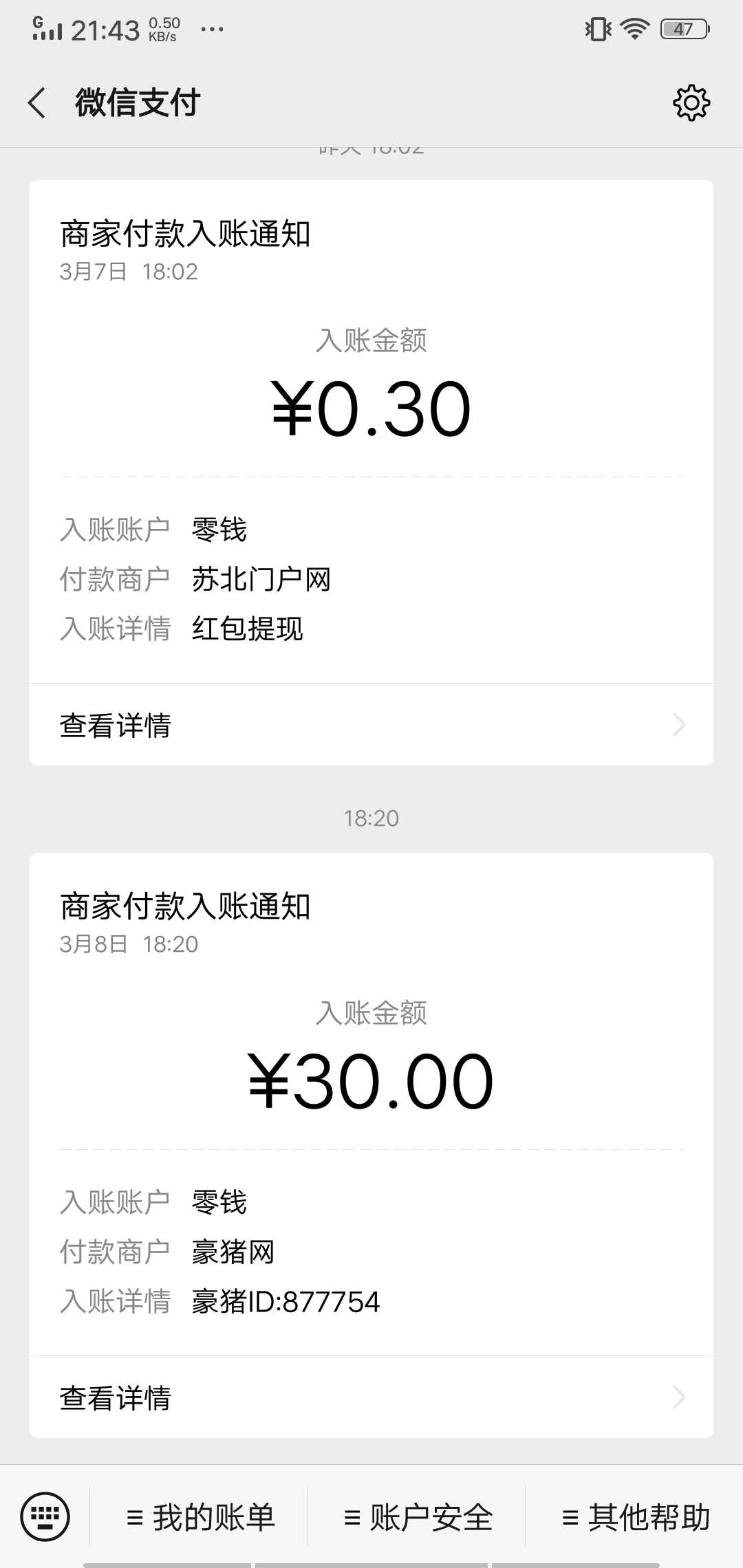Viewport: 743px width, 1568px height.
Task: Go back from 微信支付 page
Action: pos(37,103)
